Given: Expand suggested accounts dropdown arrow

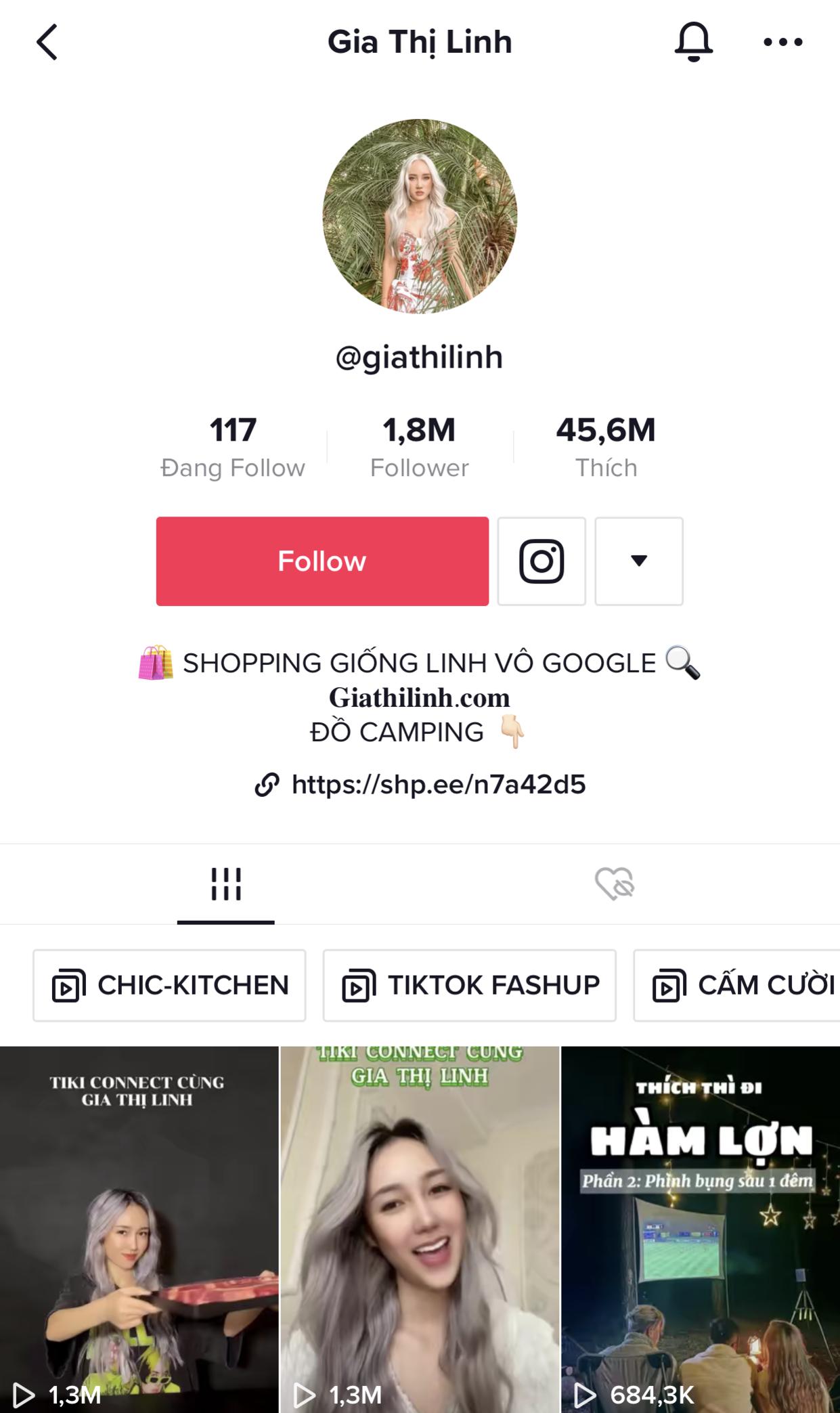Looking at the screenshot, I should [x=638, y=561].
